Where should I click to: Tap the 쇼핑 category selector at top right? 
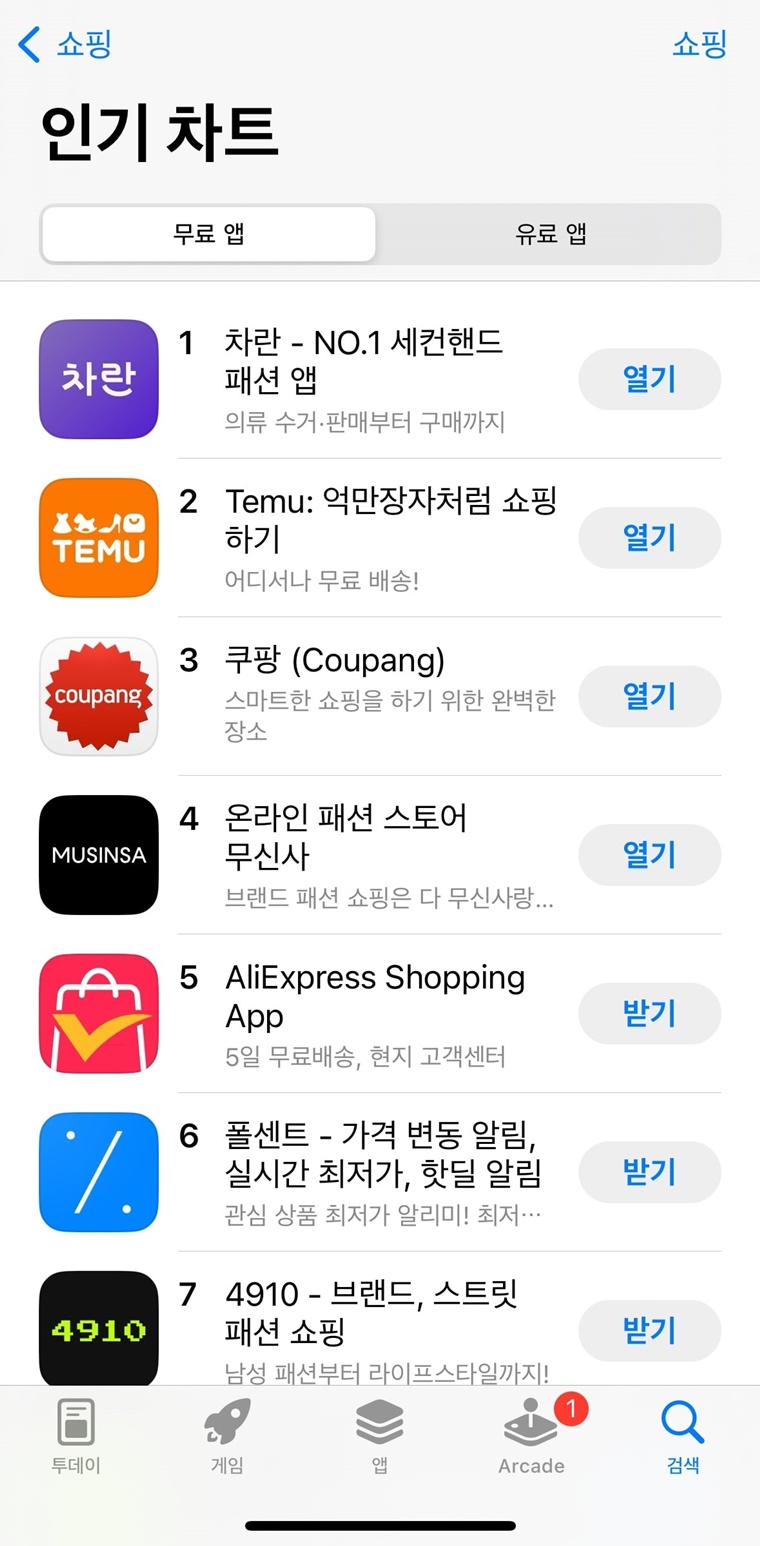click(699, 45)
